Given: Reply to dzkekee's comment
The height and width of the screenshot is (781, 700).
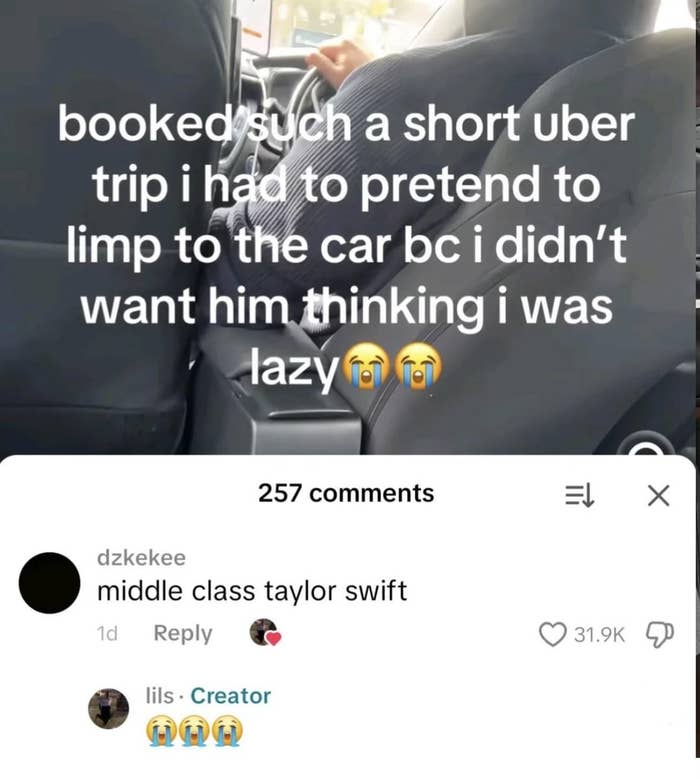Looking at the screenshot, I should (183, 634).
